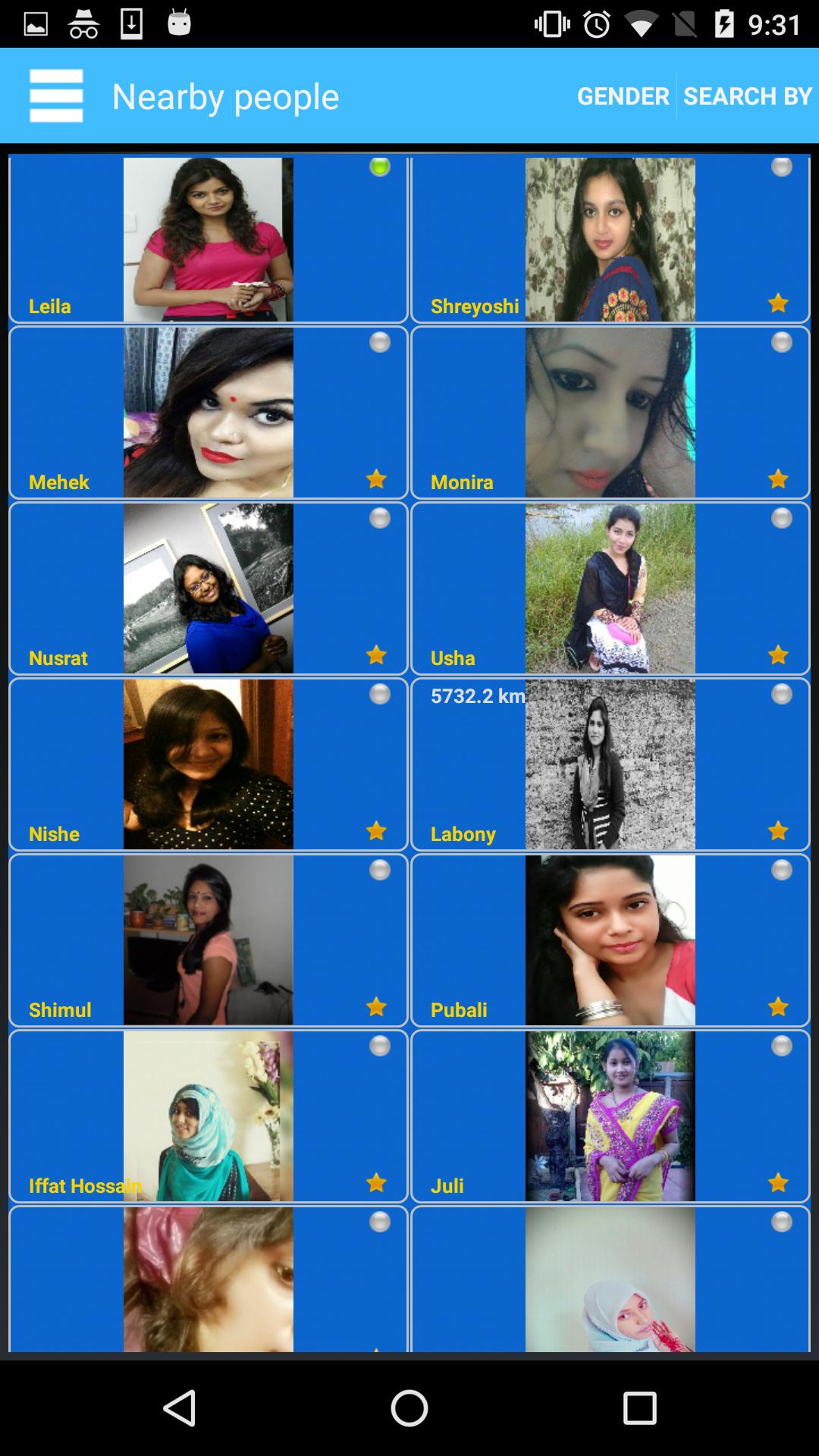View Labony's profile
This screenshot has width=819, height=1456.
coord(610,764)
